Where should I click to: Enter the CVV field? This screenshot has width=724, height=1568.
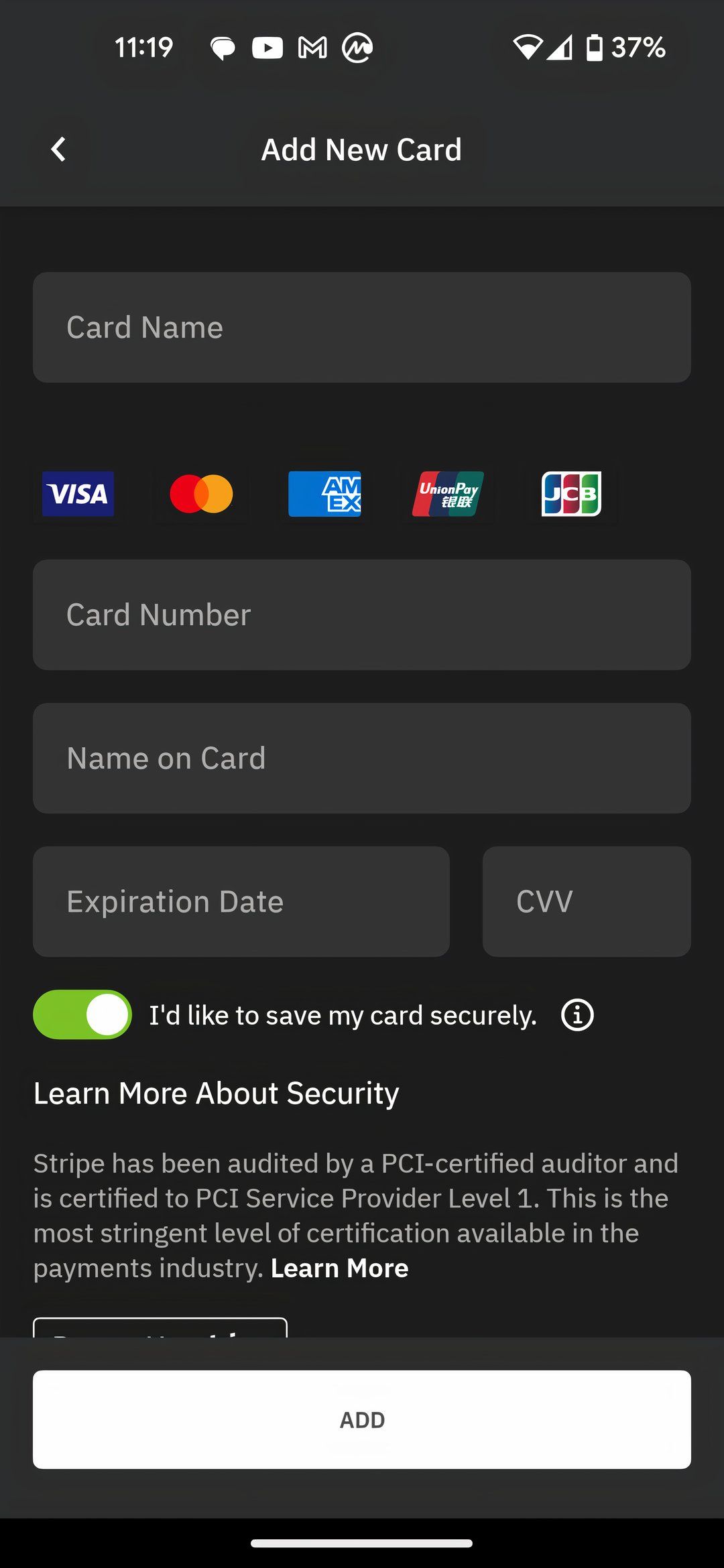click(587, 902)
